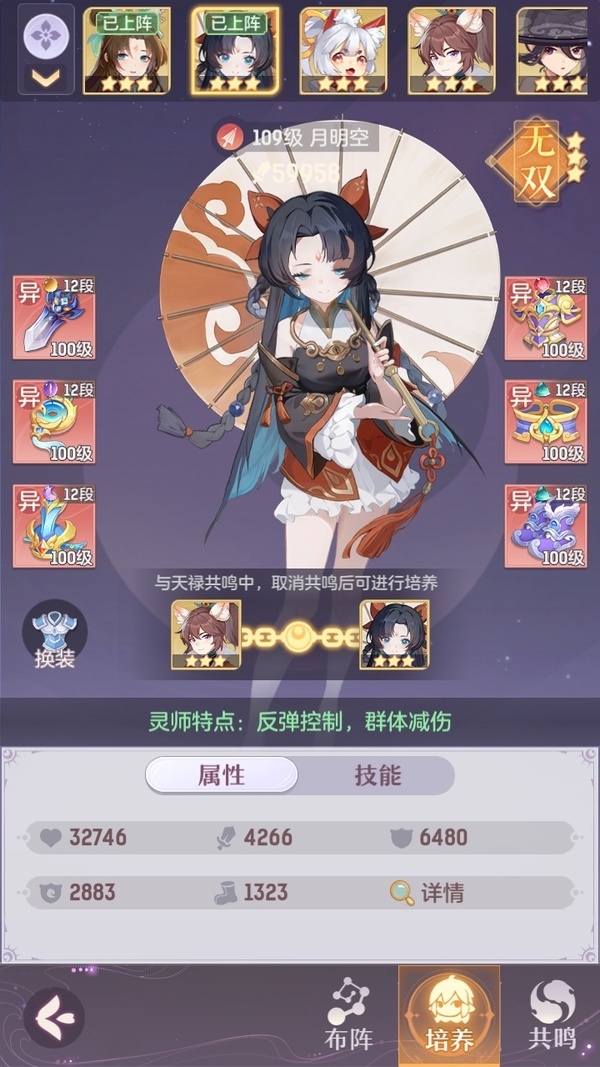Switch to the 共鸣 tab
600x1067 pixels.
point(552,1017)
